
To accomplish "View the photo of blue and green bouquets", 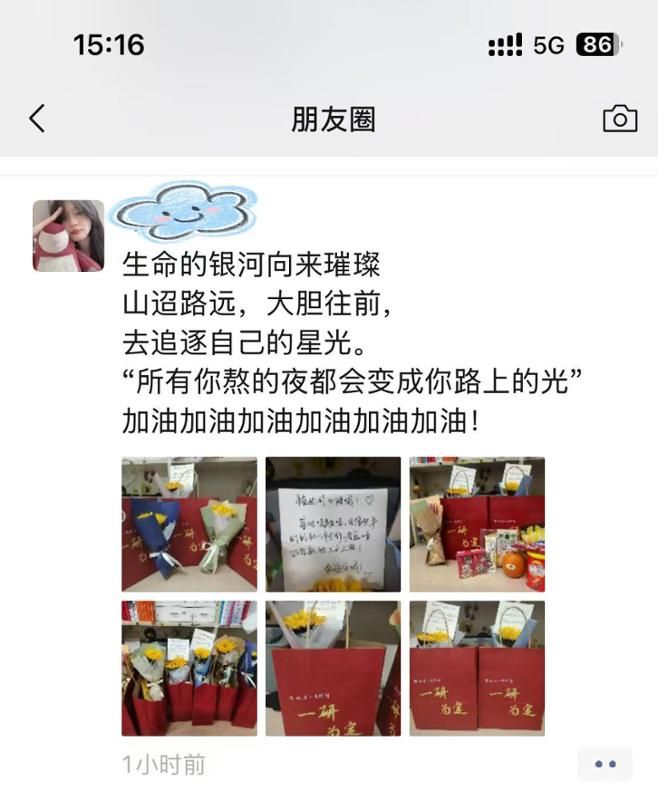I will (x=189, y=524).
